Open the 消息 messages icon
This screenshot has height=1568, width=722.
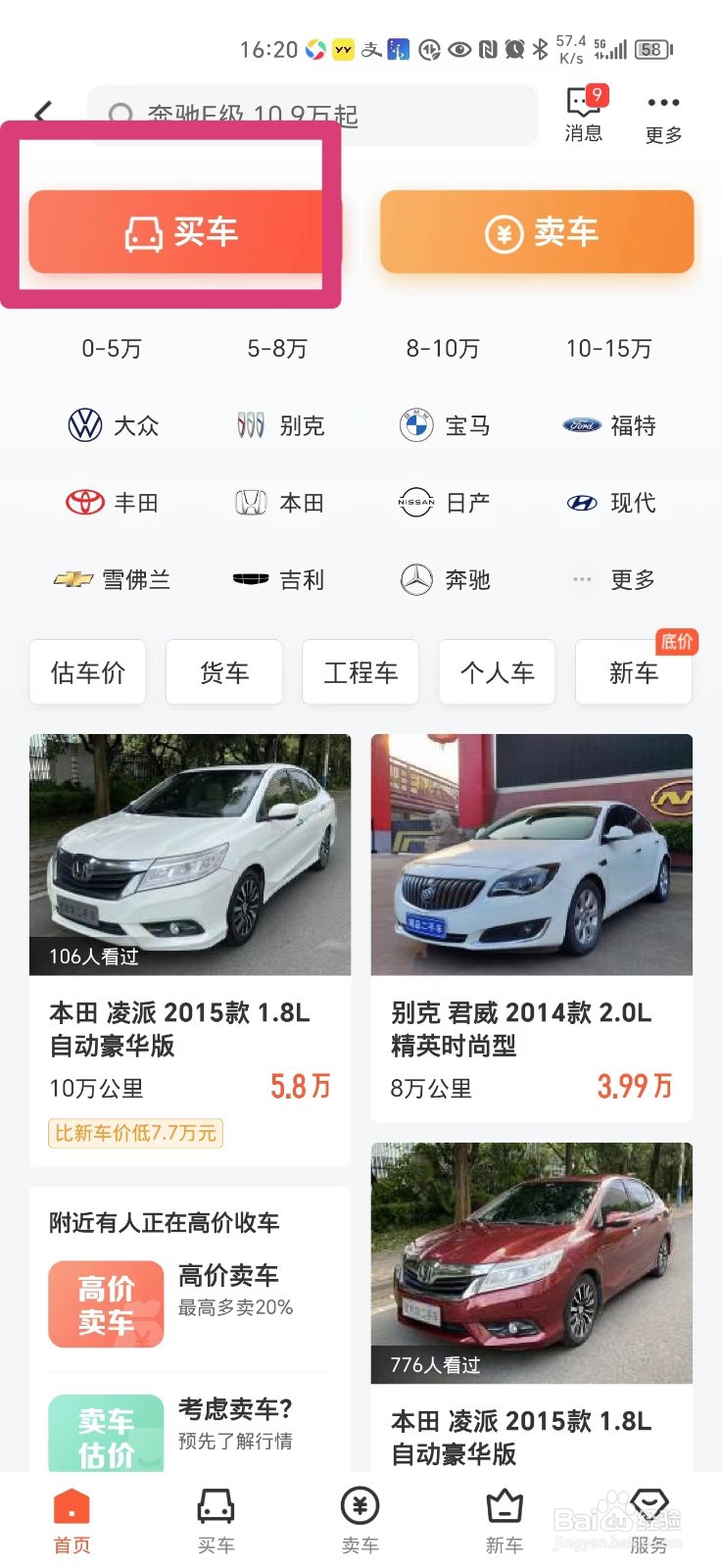(x=584, y=111)
